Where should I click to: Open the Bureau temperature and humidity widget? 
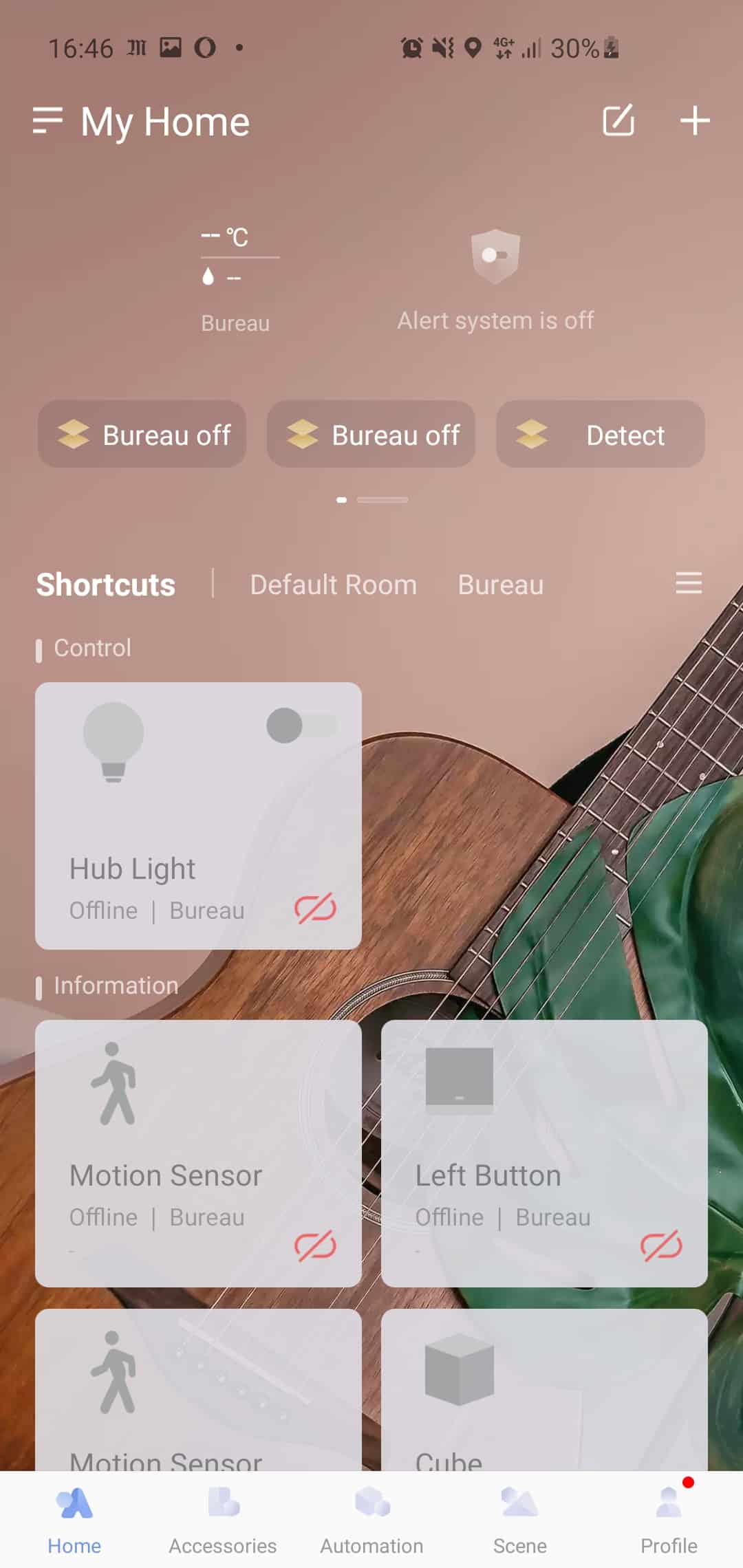(237, 280)
